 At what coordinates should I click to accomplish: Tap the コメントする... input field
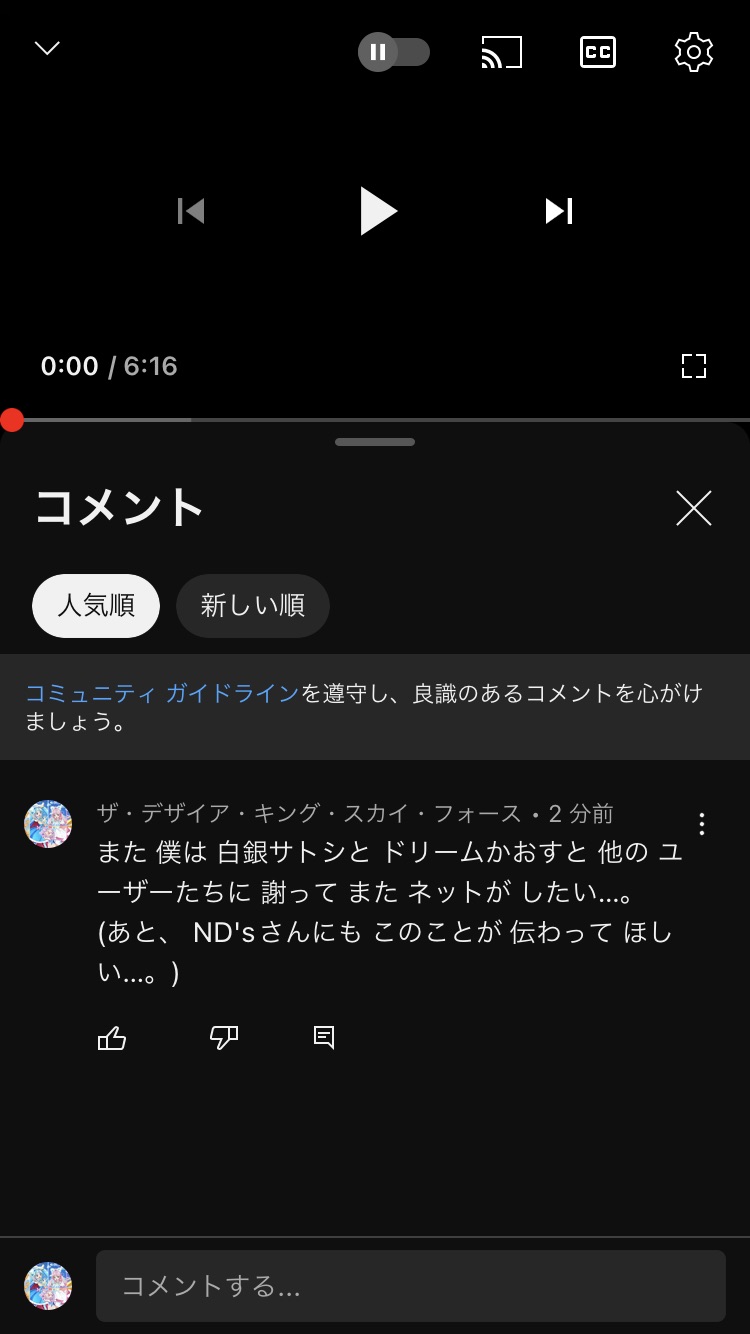point(410,1286)
